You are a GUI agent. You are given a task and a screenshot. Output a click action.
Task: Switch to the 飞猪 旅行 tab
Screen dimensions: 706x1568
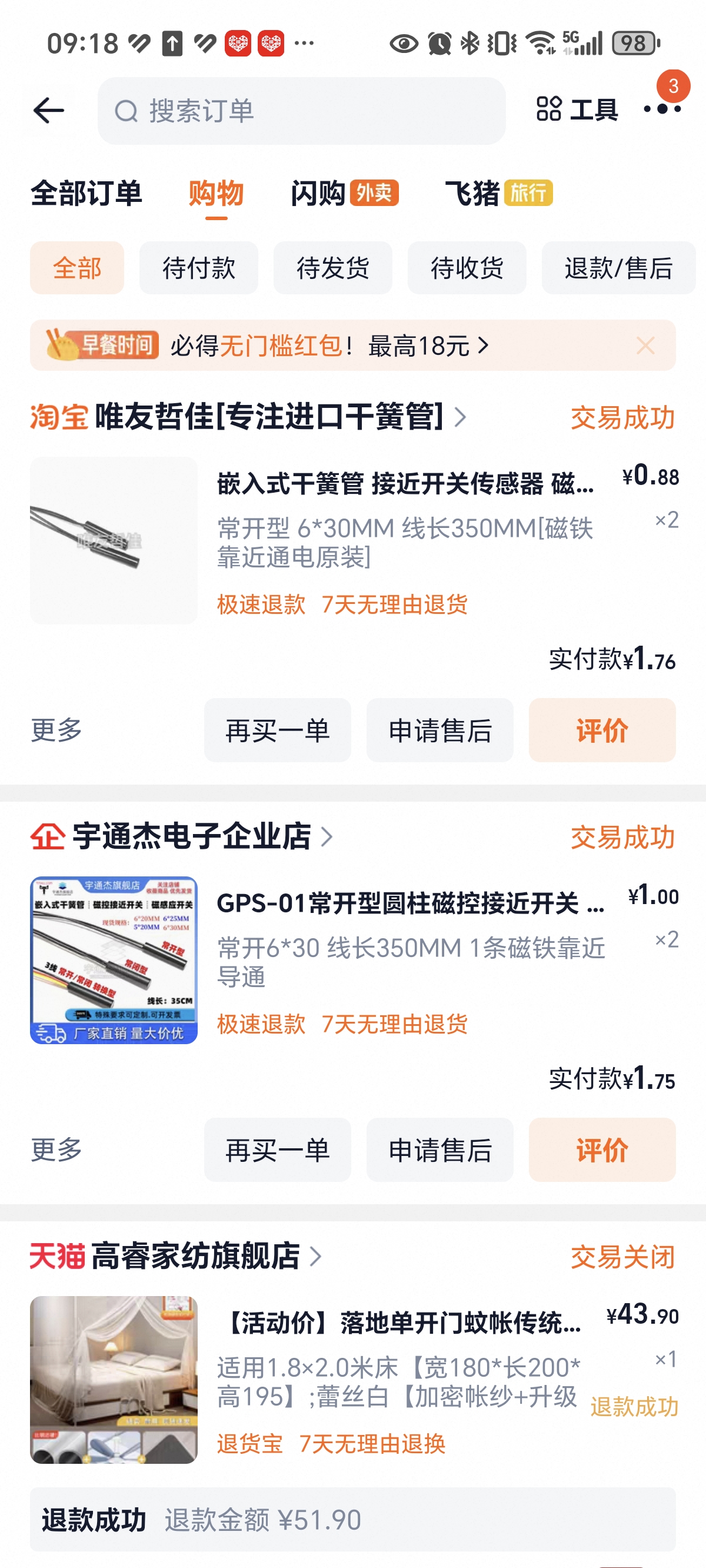click(498, 194)
